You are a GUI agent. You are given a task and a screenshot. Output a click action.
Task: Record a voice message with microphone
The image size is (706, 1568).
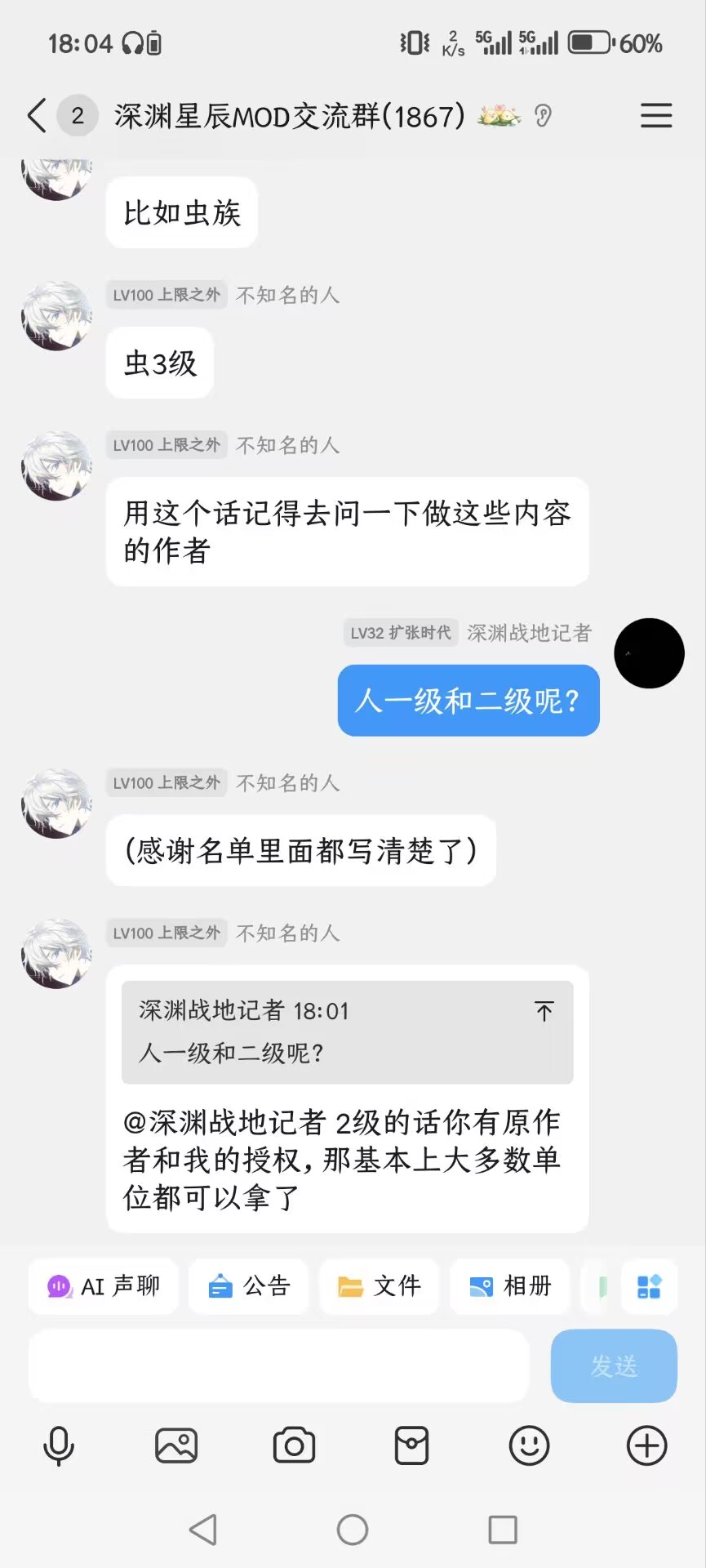(x=59, y=1446)
